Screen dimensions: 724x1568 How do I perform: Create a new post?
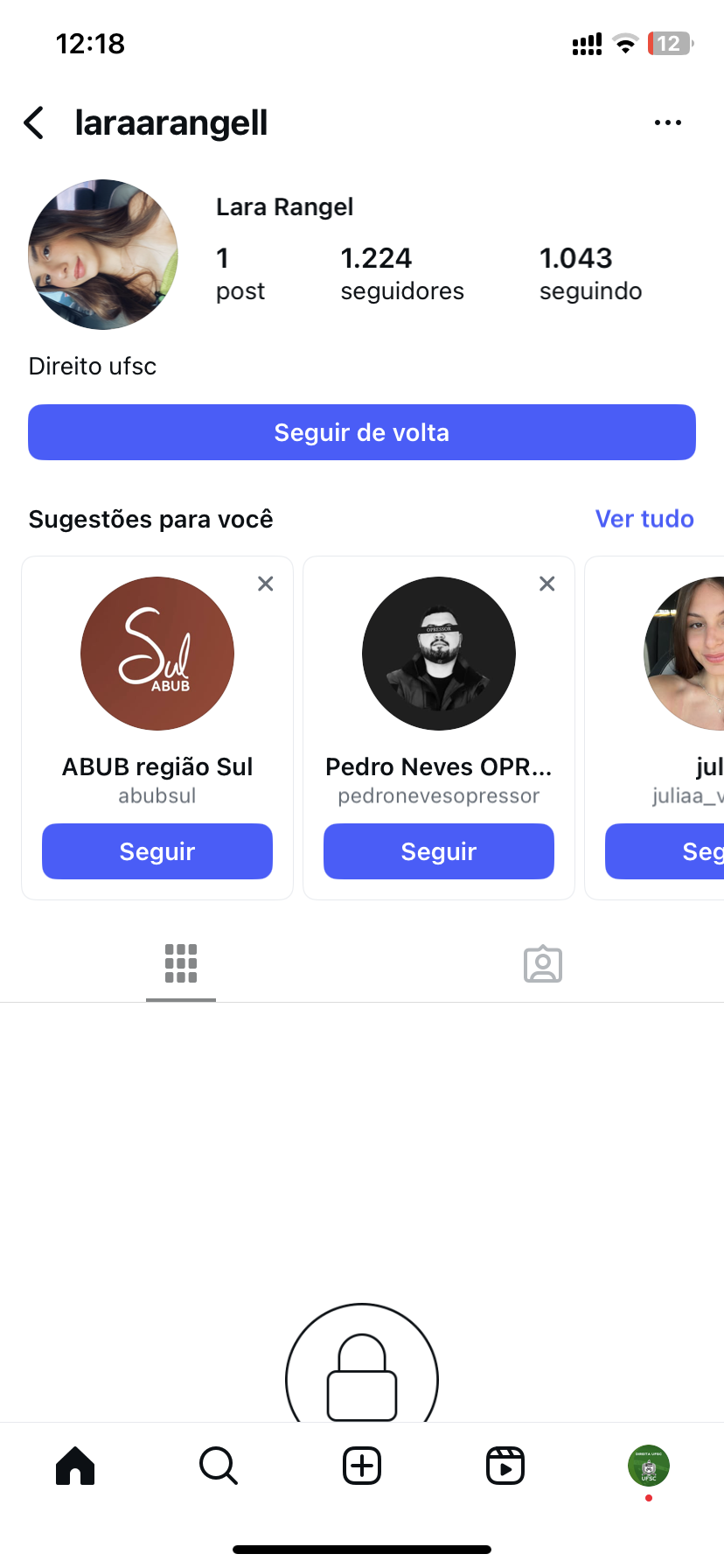point(362,1466)
